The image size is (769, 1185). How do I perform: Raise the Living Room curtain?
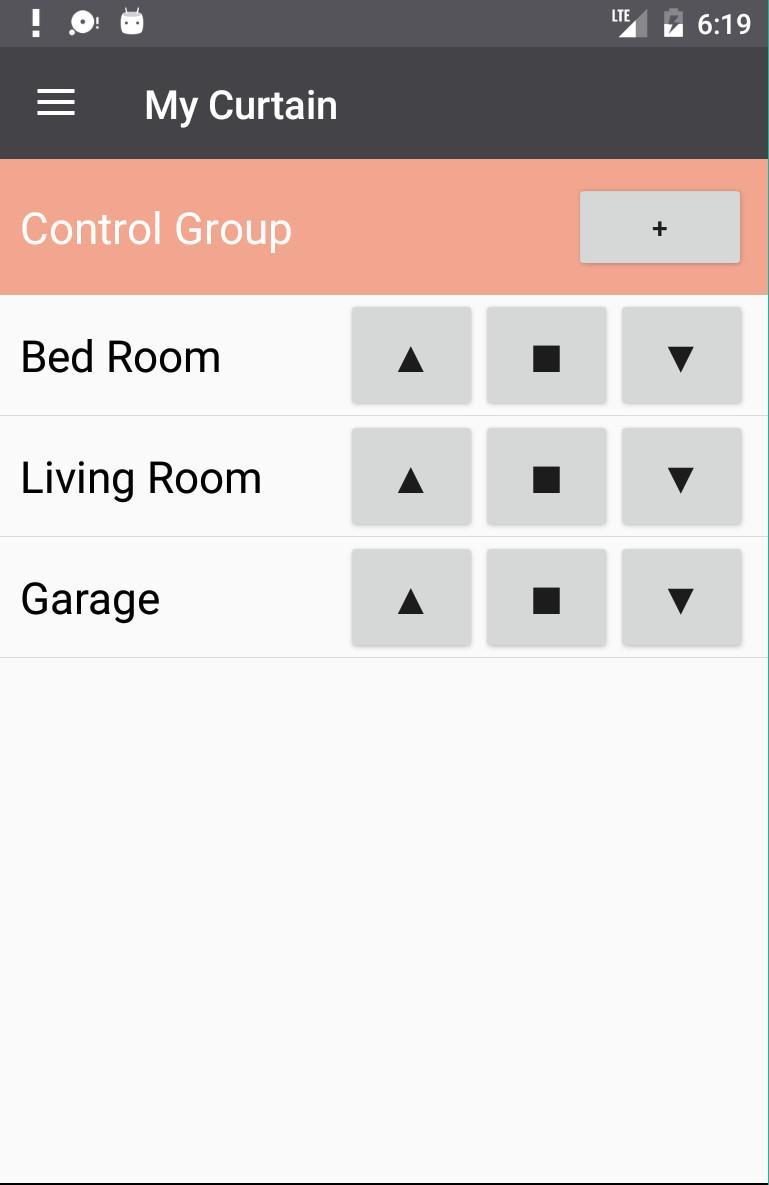point(411,477)
